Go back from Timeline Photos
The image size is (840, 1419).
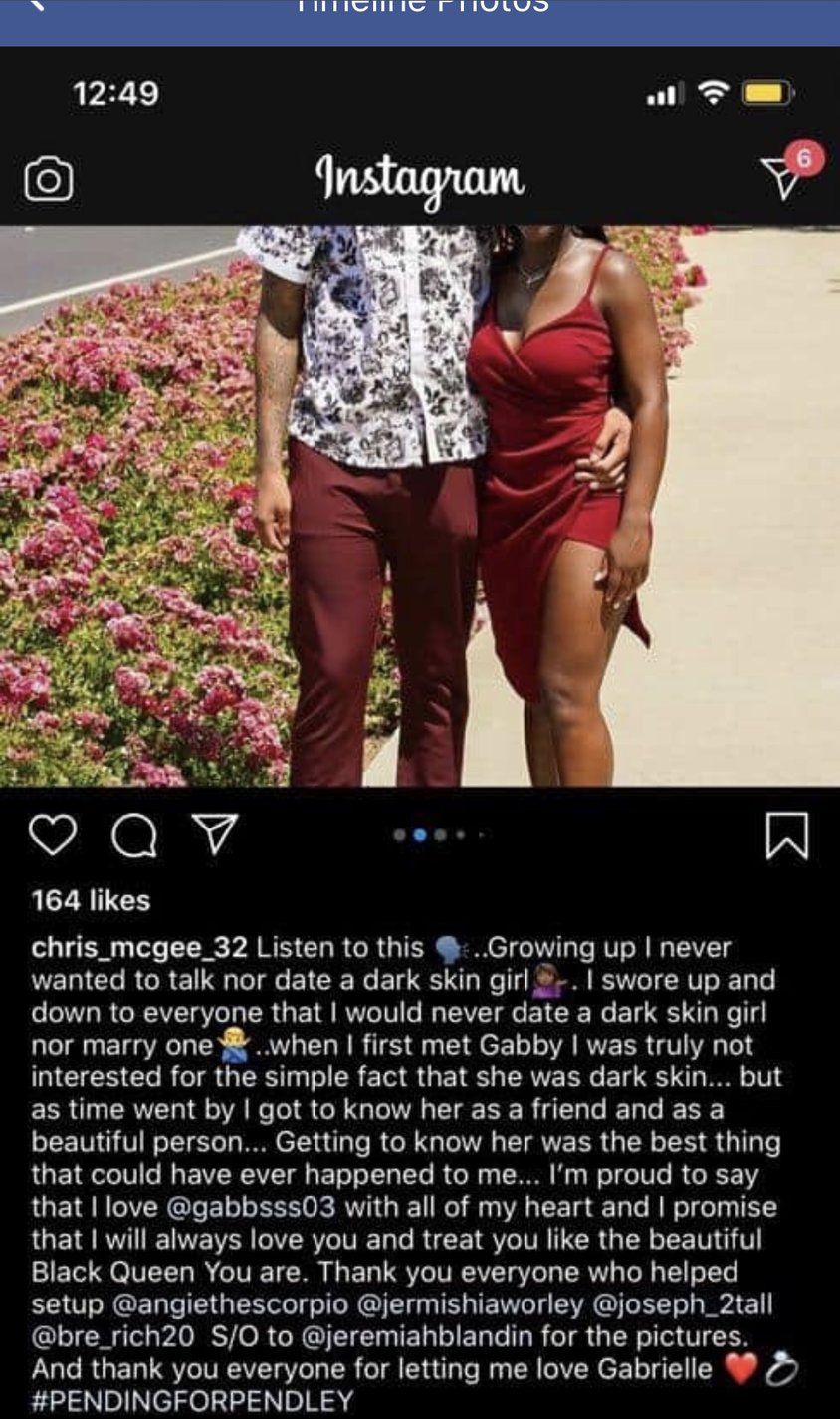pyautogui.click(x=38, y=6)
